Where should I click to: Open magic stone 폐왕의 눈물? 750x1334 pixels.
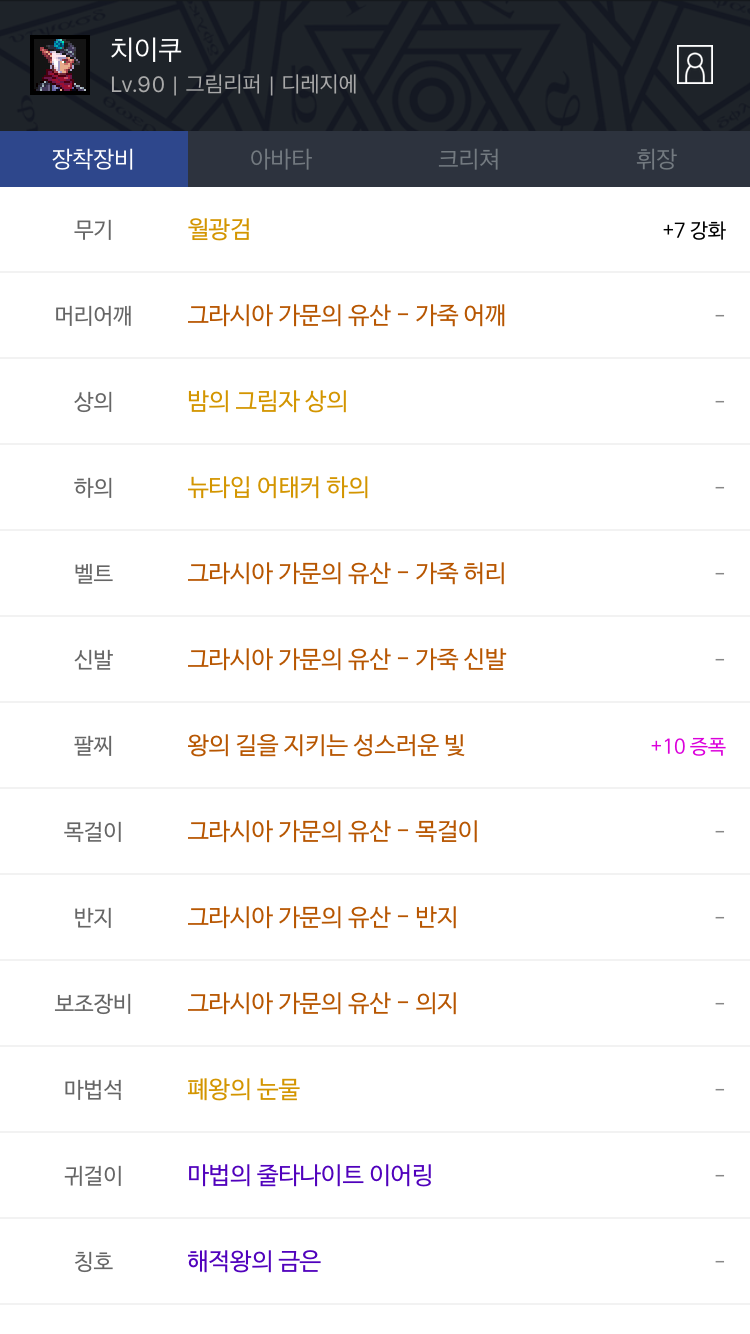(244, 1089)
